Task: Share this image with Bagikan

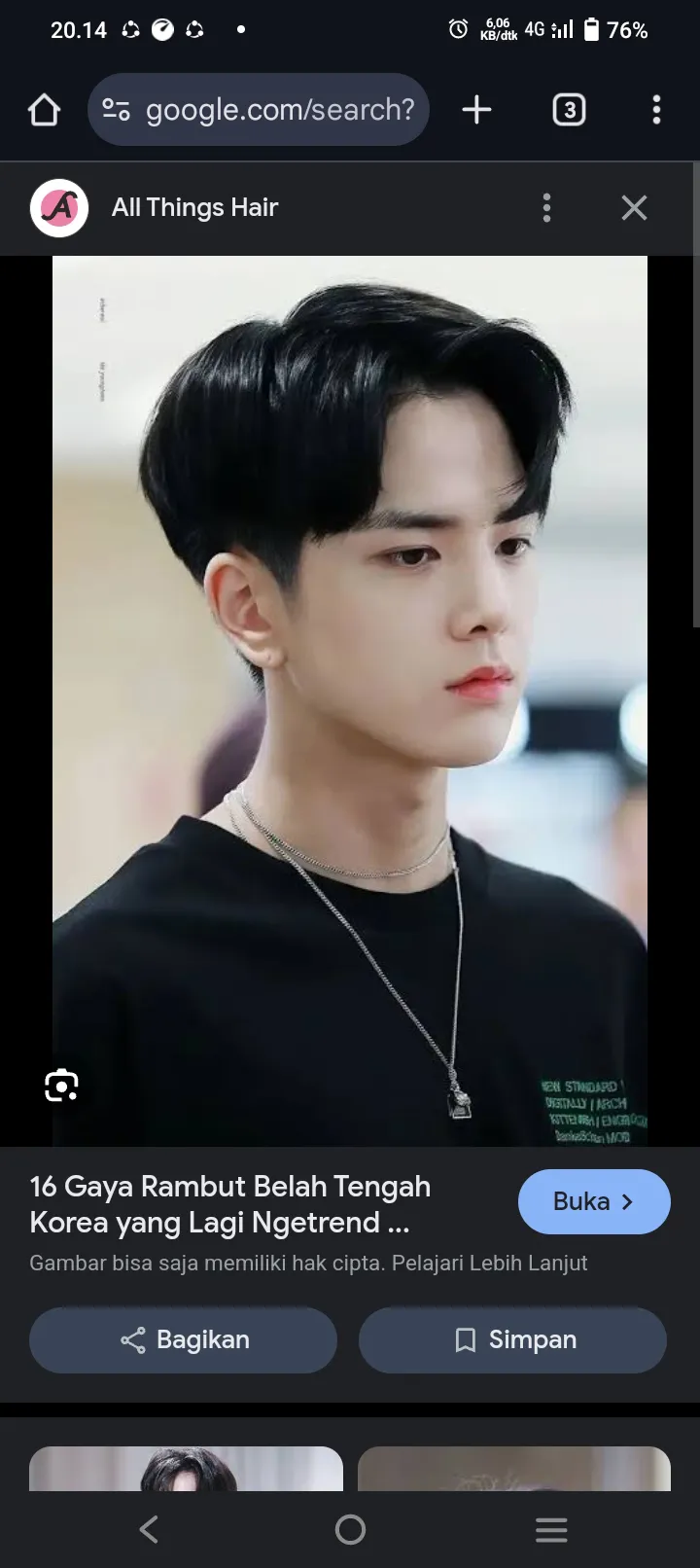Action: [183, 1339]
